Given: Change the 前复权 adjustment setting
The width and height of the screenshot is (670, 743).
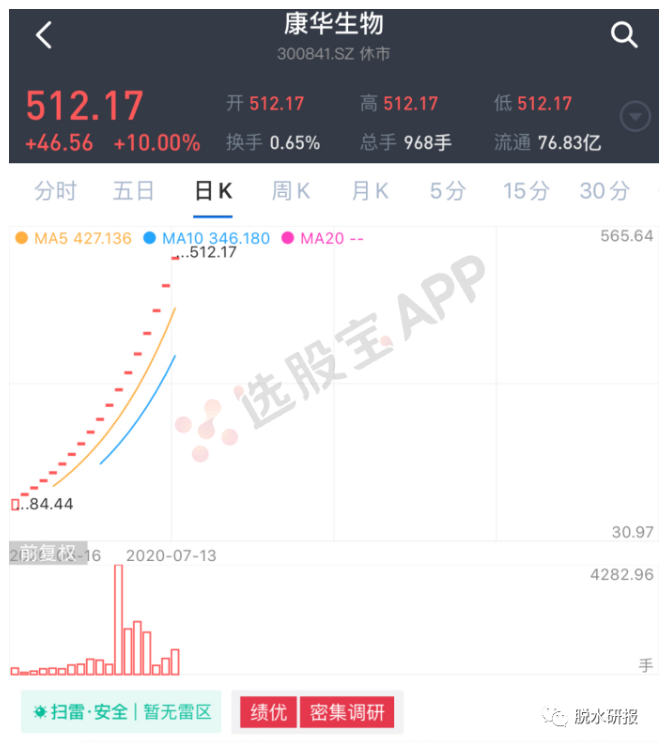Looking at the screenshot, I should coord(42,554).
